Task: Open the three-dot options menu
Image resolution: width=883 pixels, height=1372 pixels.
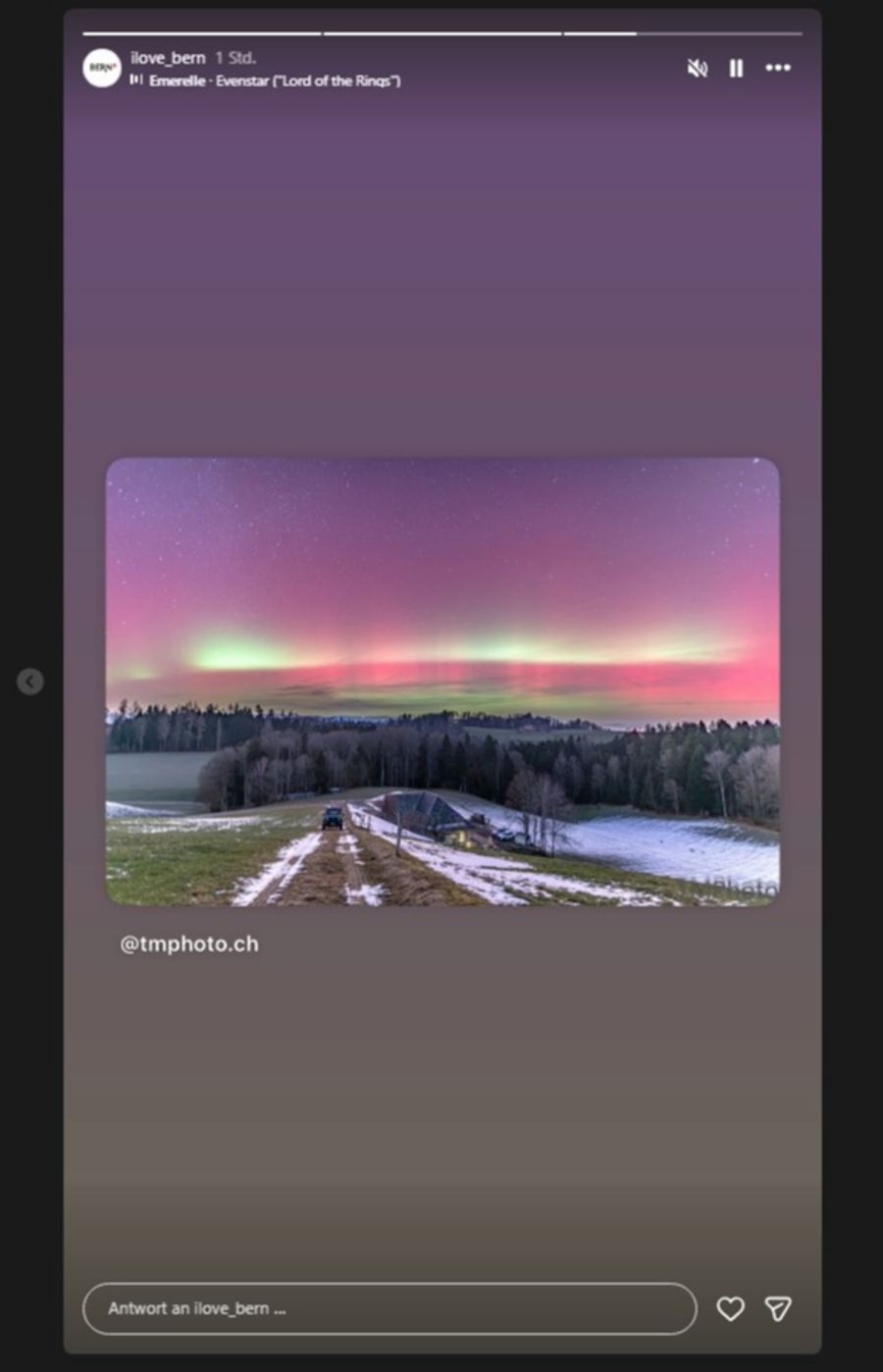Action: (778, 68)
